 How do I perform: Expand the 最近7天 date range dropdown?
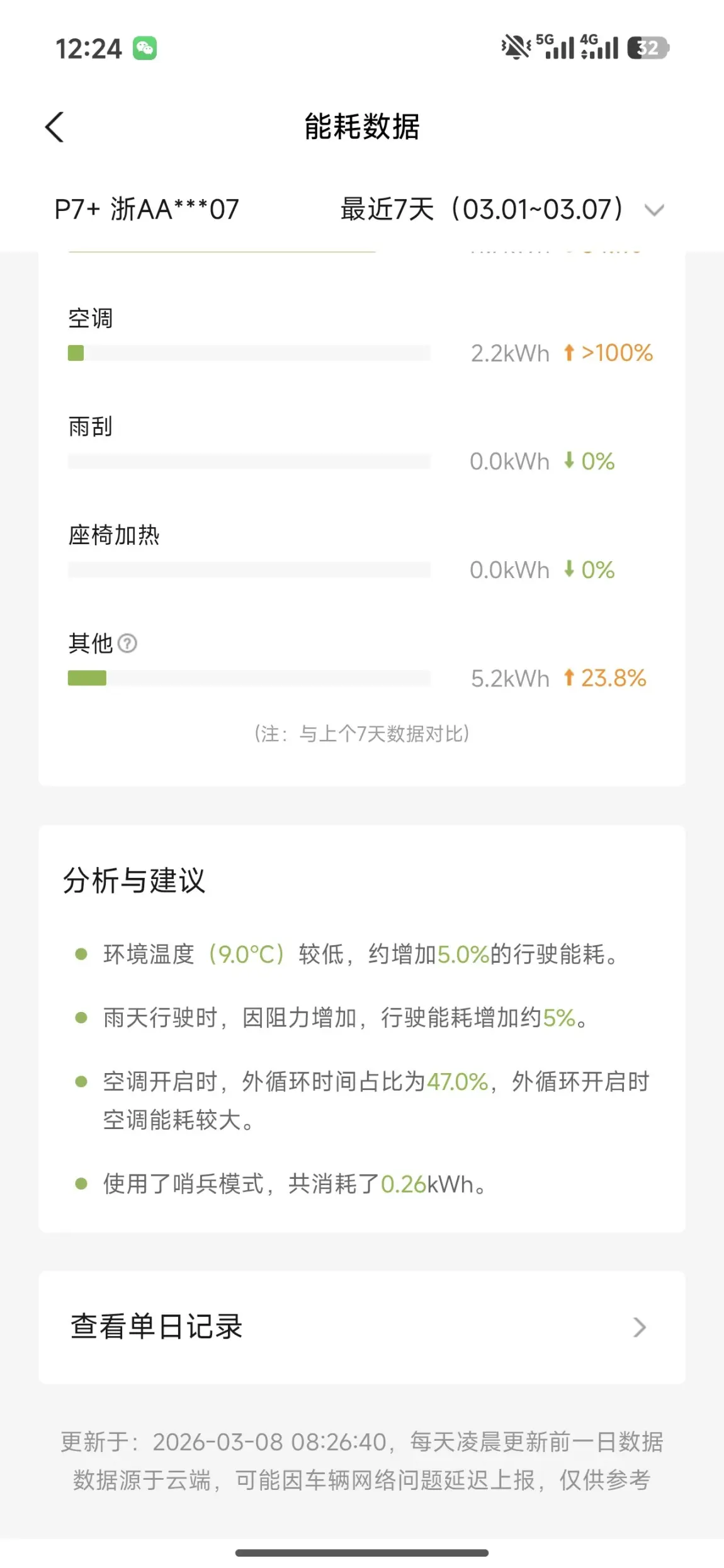[502, 210]
